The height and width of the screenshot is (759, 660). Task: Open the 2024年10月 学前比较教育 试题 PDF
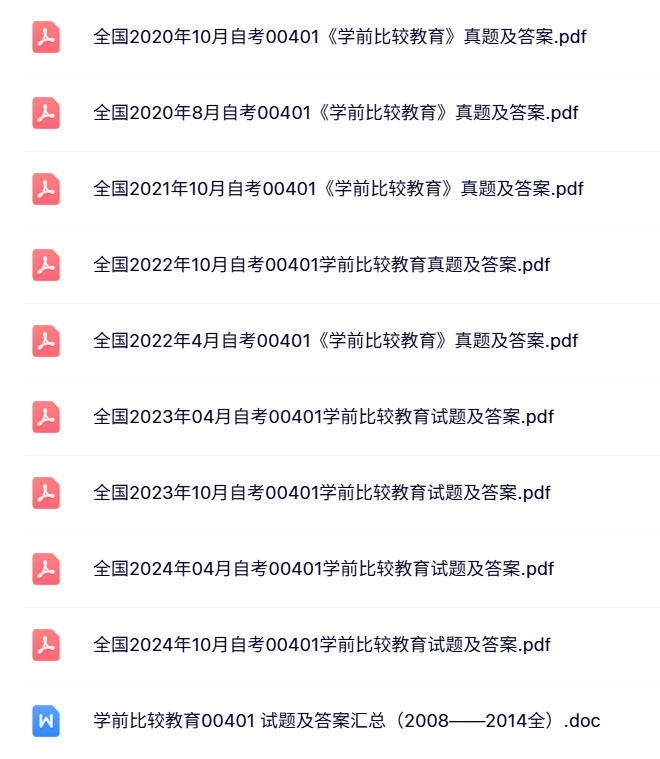click(321, 645)
